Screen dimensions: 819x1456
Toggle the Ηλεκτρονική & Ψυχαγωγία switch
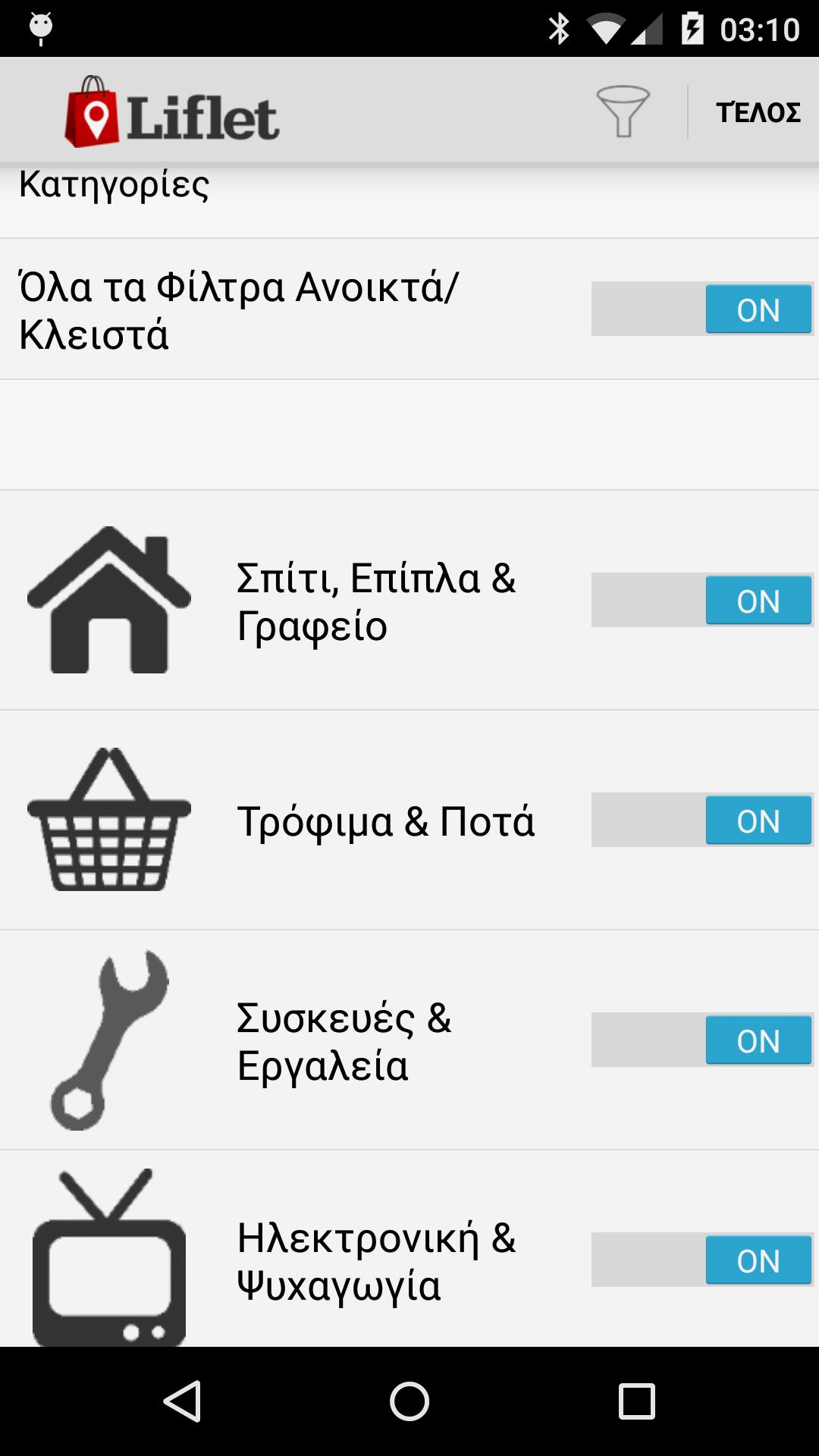701,1260
